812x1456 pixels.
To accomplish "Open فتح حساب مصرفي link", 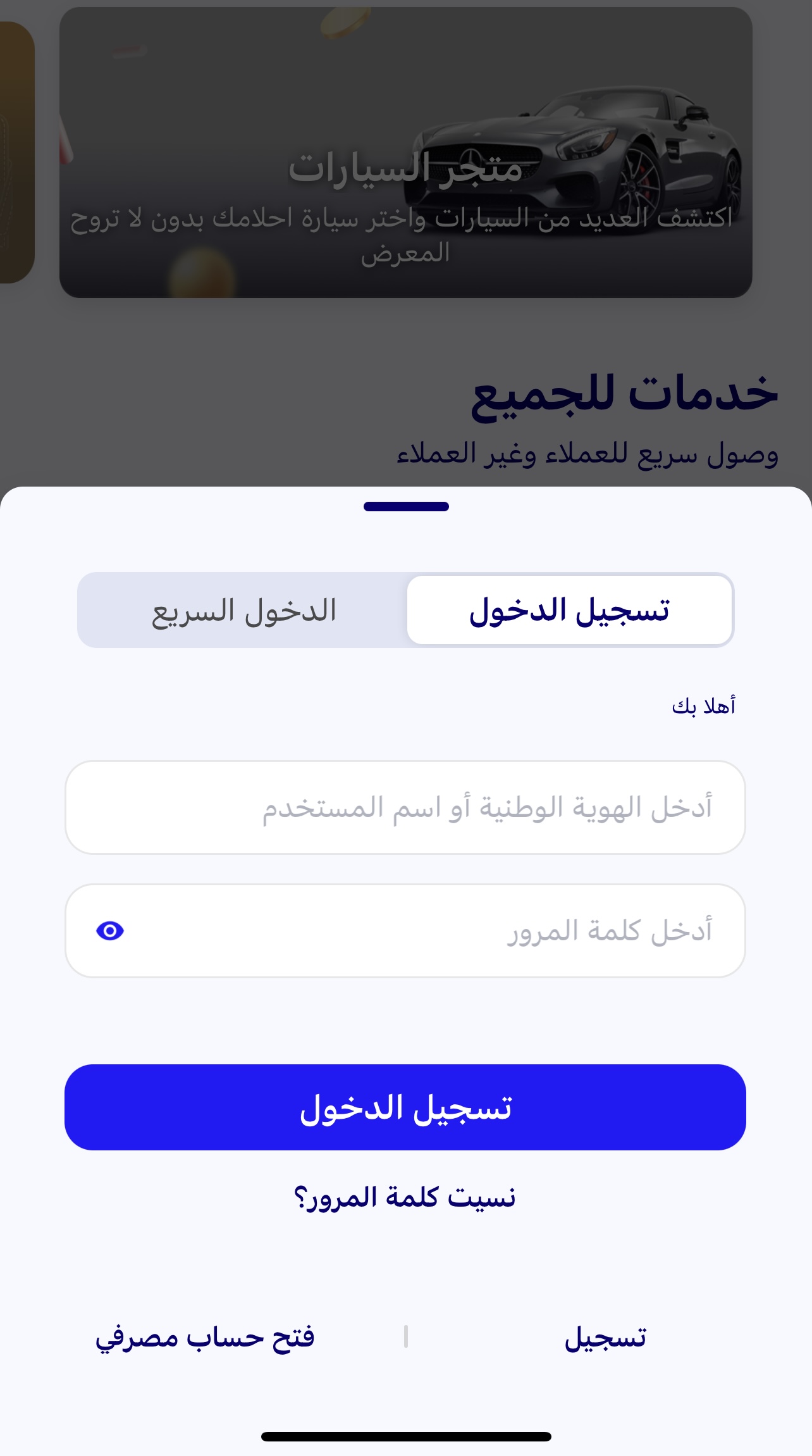I will pyautogui.click(x=205, y=1337).
